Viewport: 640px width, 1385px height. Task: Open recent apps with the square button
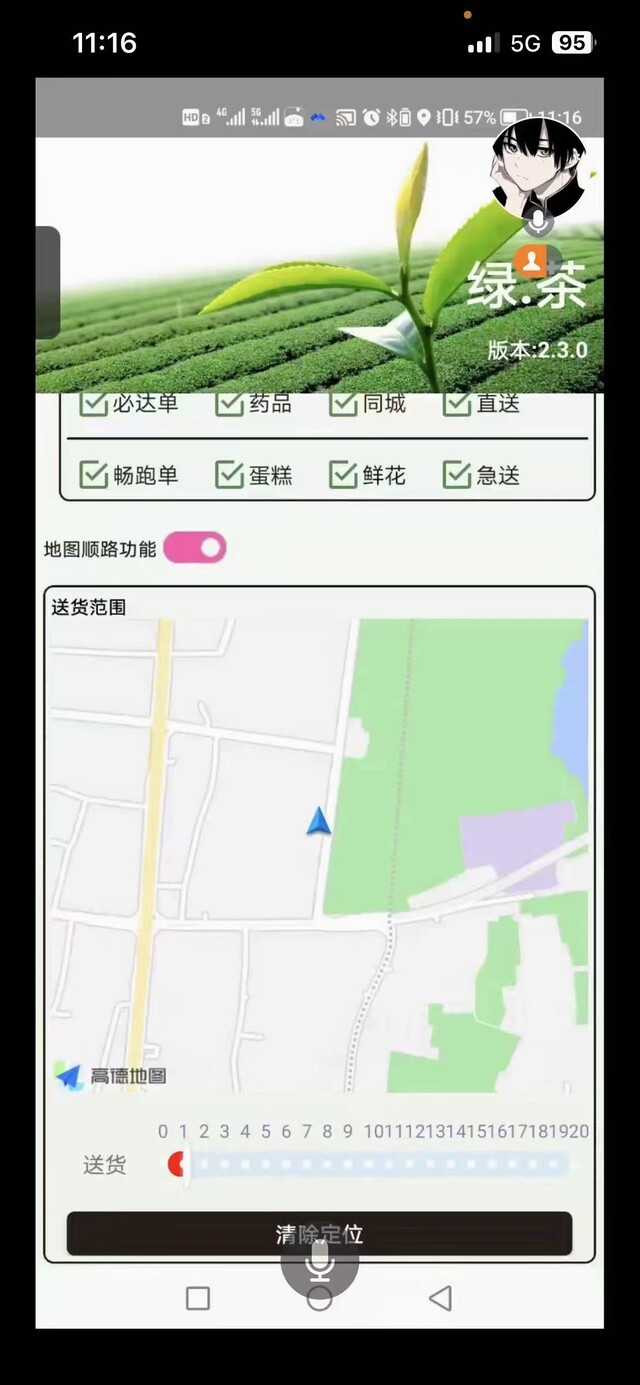198,1298
